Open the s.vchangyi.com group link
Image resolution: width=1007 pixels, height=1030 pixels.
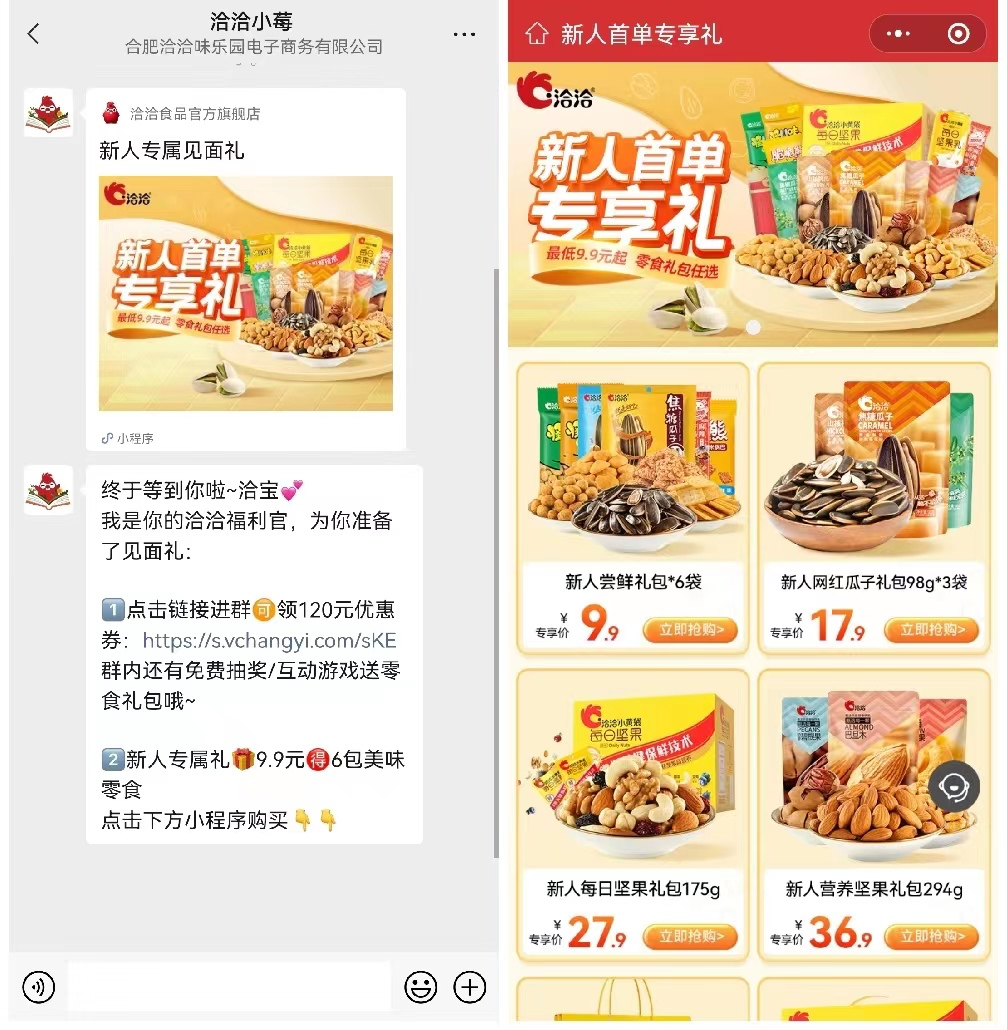[269, 640]
